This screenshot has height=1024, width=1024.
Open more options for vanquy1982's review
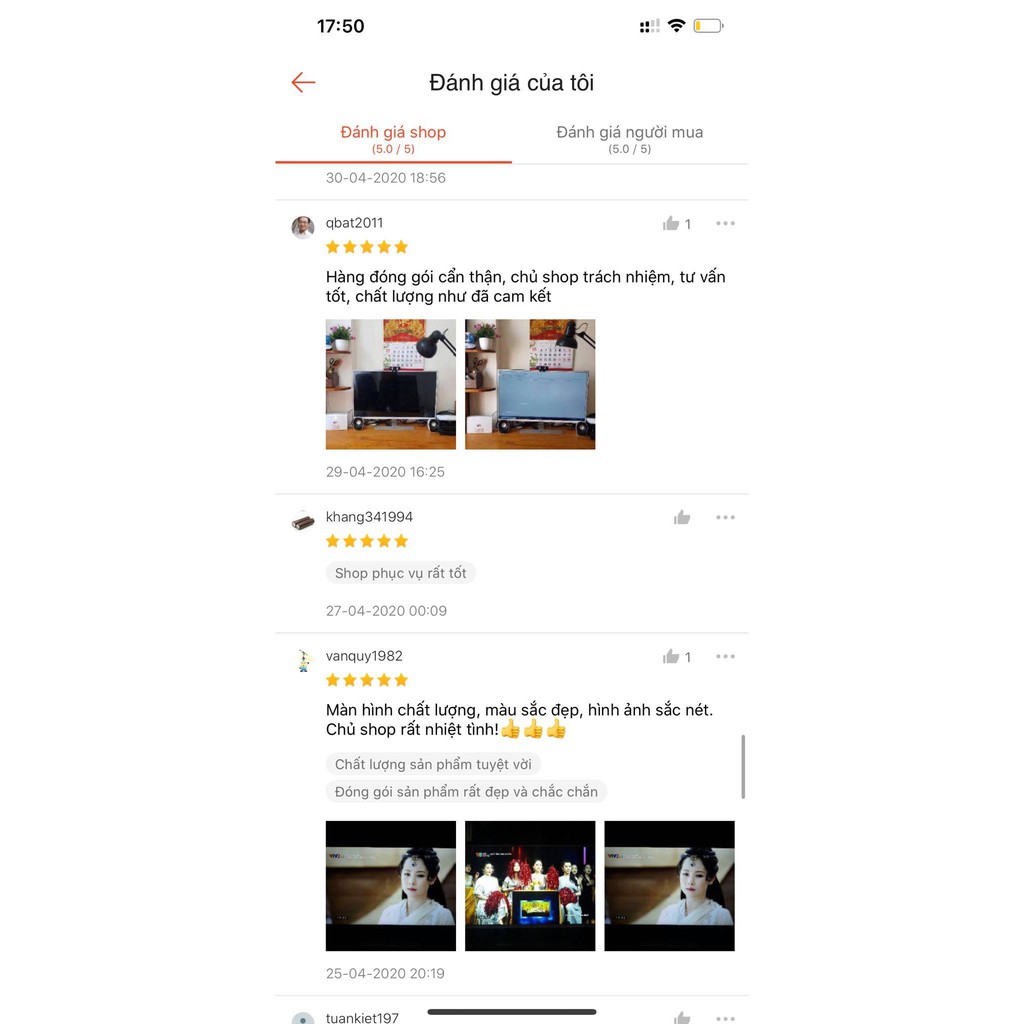pyautogui.click(x=725, y=657)
